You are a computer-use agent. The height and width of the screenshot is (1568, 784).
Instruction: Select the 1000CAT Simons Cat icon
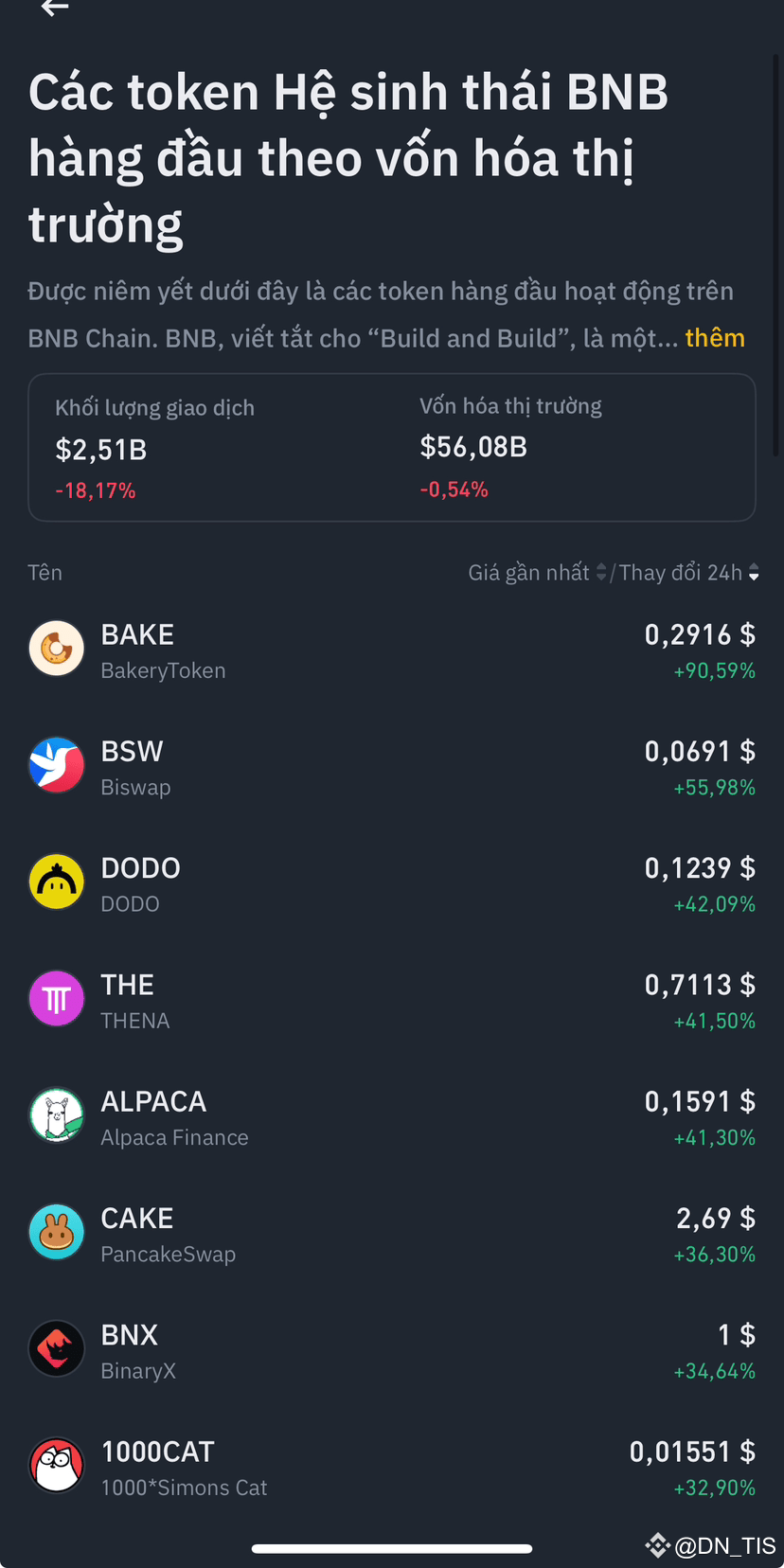click(x=56, y=1465)
